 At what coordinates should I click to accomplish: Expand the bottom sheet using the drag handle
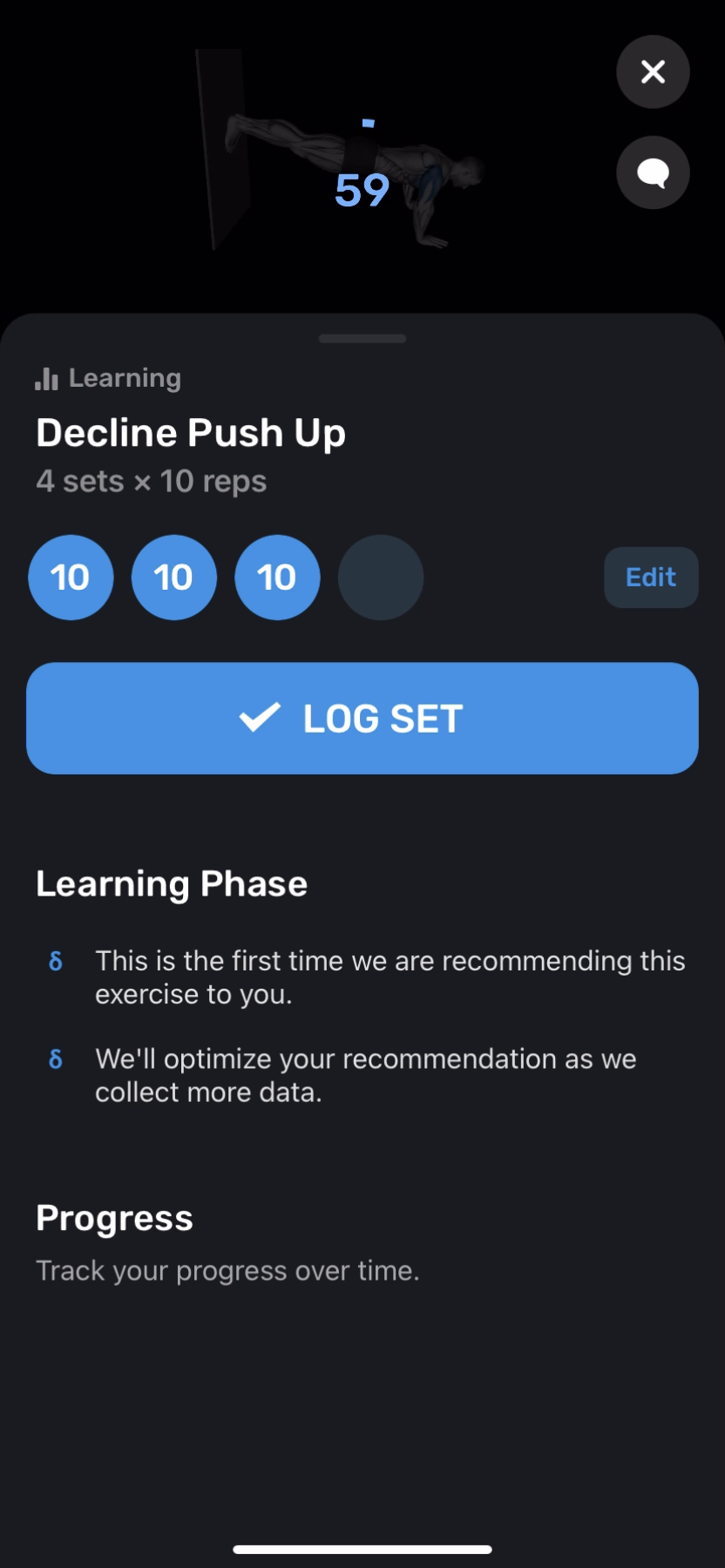(362, 338)
